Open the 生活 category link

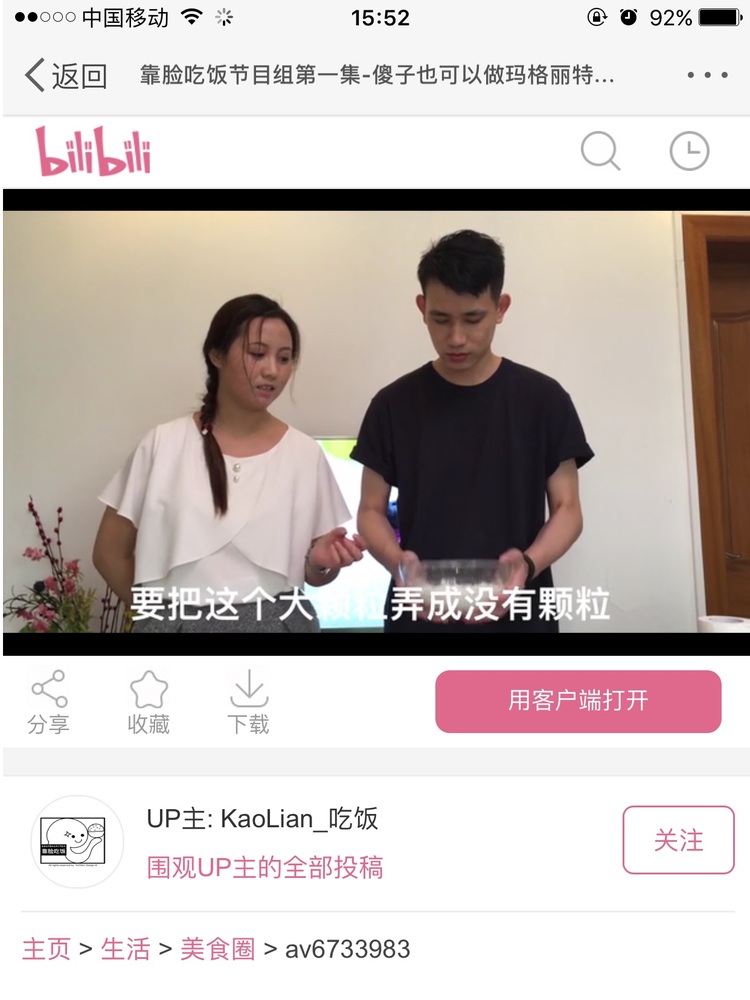click(x=126, y=948)
